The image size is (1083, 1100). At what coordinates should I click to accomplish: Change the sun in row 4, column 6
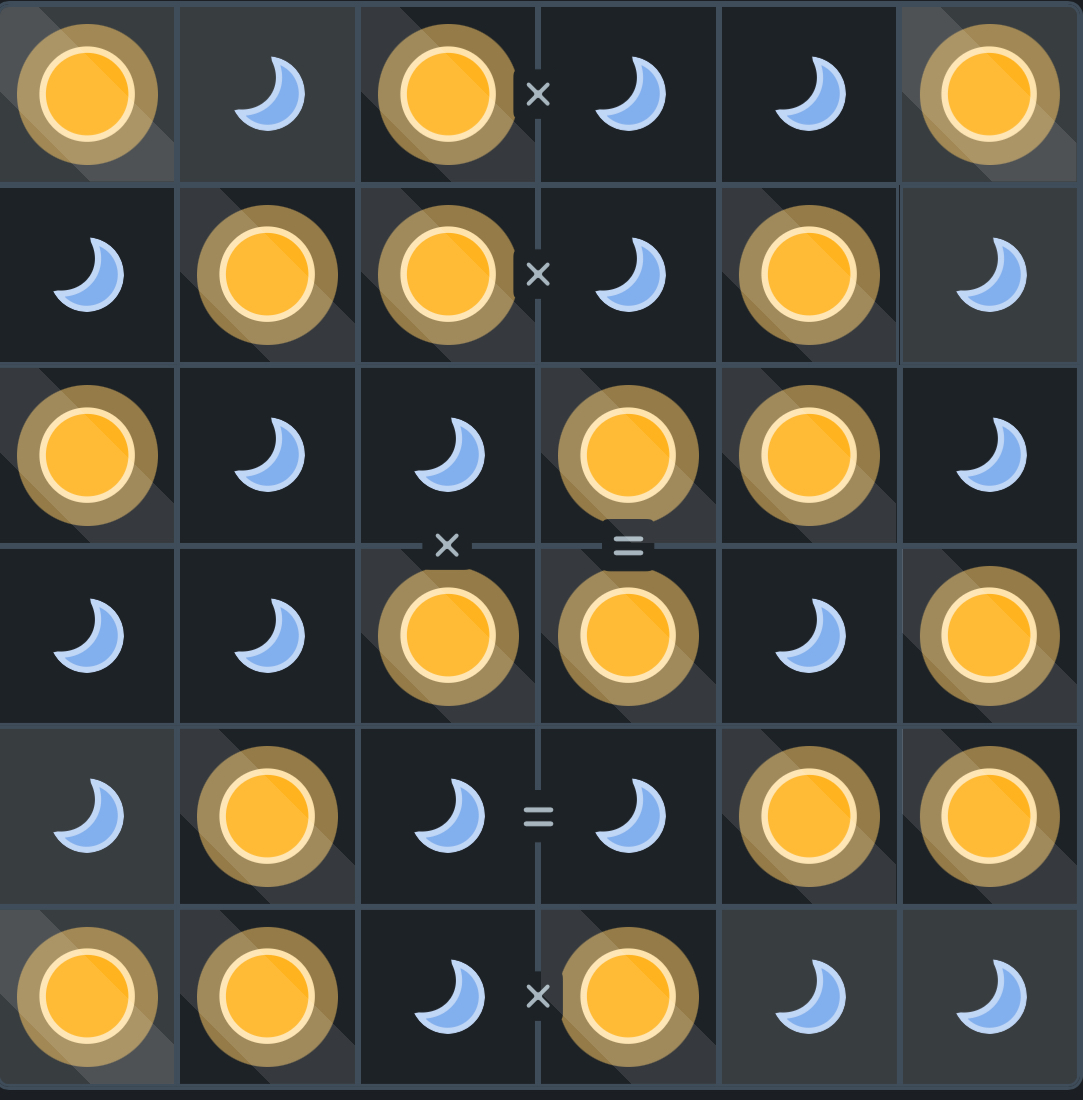coord(990,636)
